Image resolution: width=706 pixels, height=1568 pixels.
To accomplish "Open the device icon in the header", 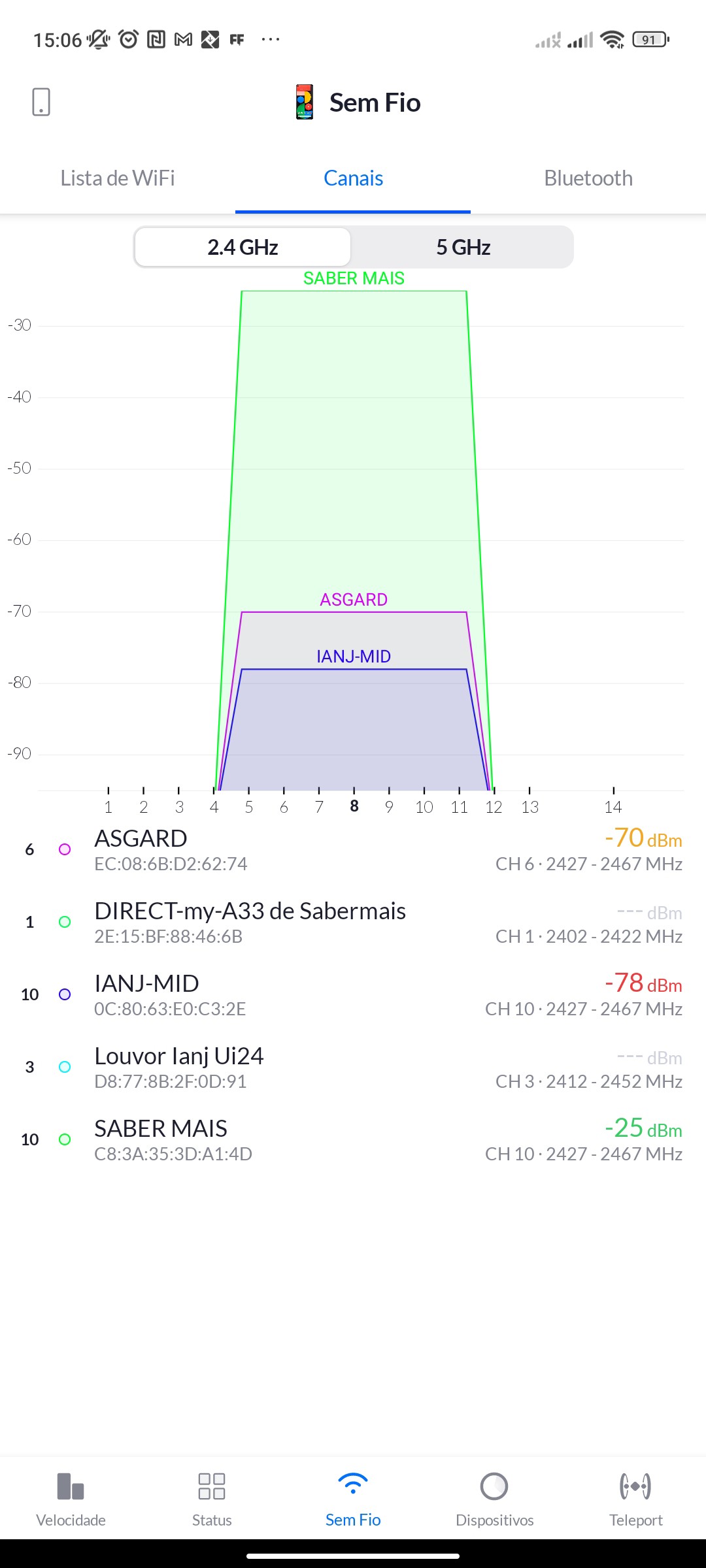I will (x=41, y=102).
